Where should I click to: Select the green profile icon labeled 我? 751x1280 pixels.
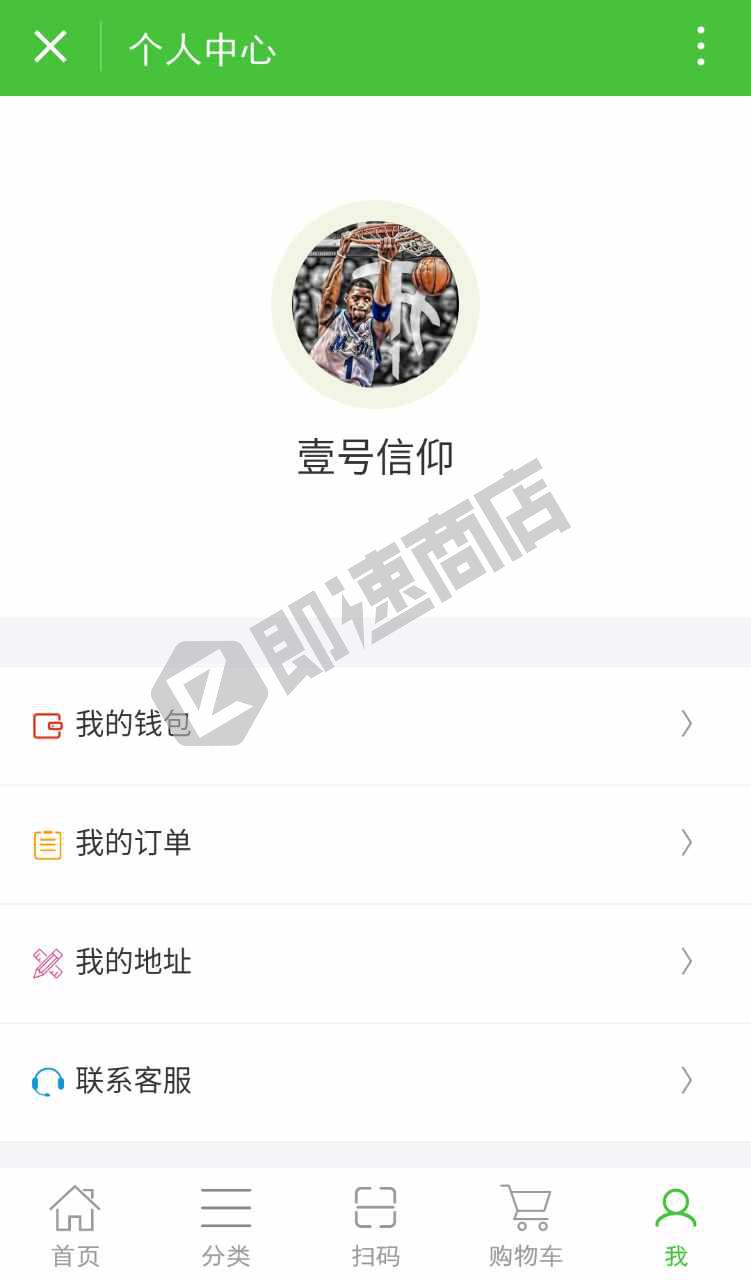tap(675, 1207)
